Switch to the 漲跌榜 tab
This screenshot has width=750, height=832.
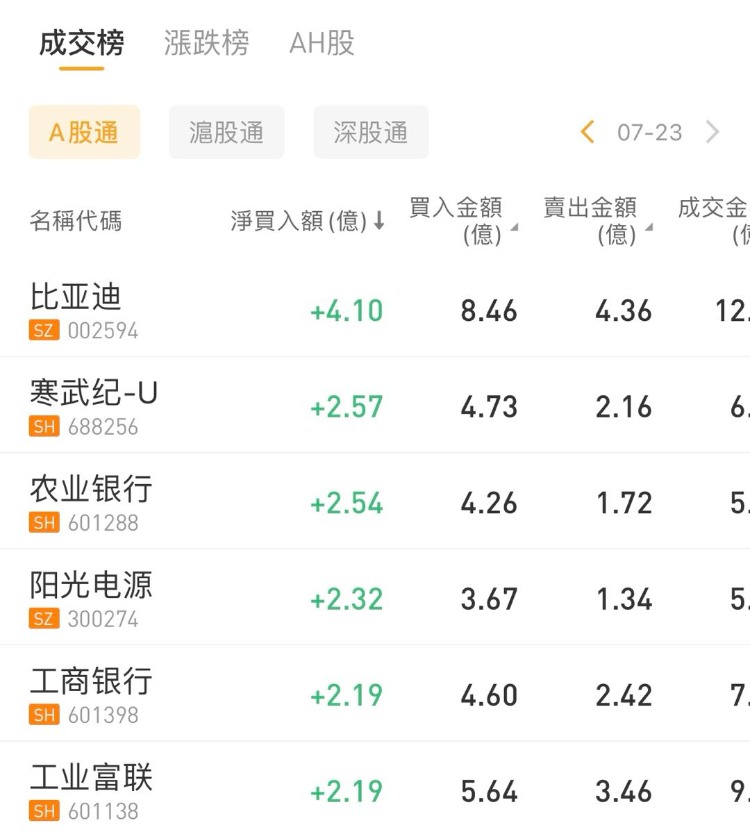click(206, 43)
